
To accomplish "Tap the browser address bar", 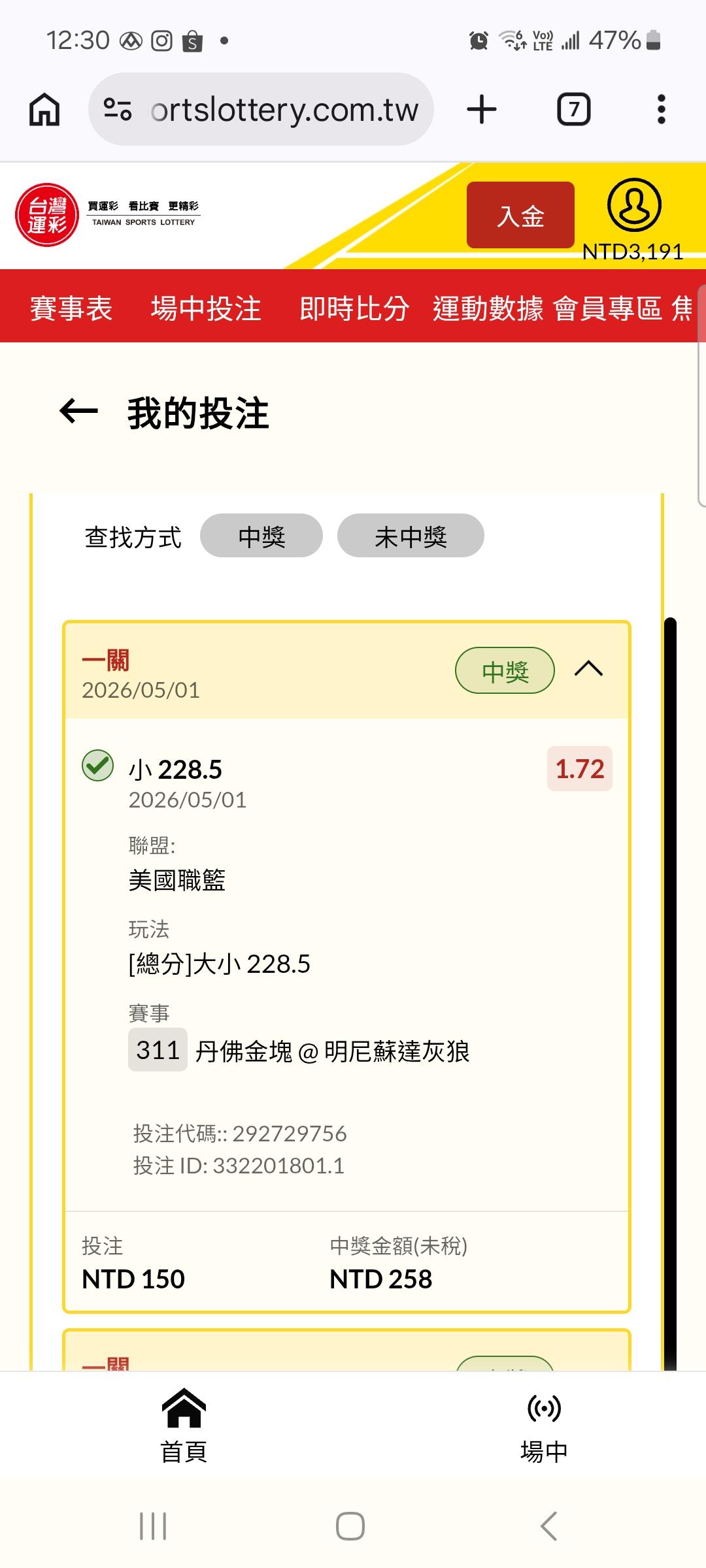I will [x=261, y=109].
